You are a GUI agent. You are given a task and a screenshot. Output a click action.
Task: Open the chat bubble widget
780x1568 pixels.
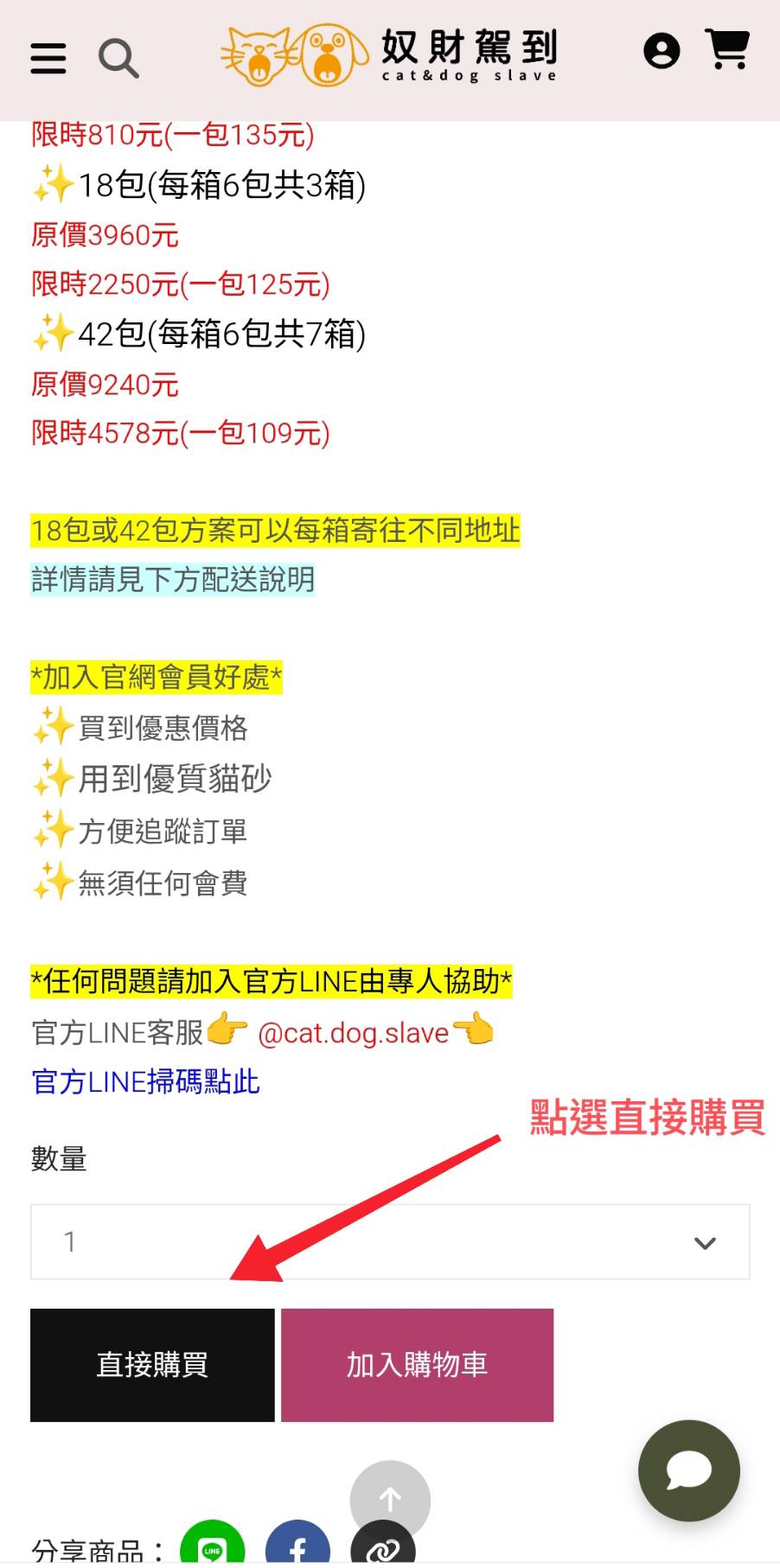click(x=688, y=1470)
